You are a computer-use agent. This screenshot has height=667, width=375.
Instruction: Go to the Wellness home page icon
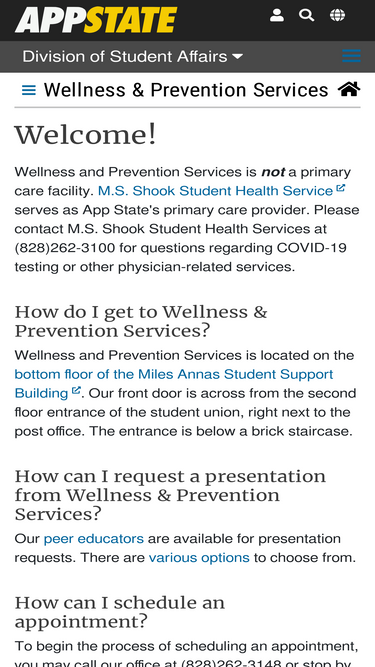point(349,90)
